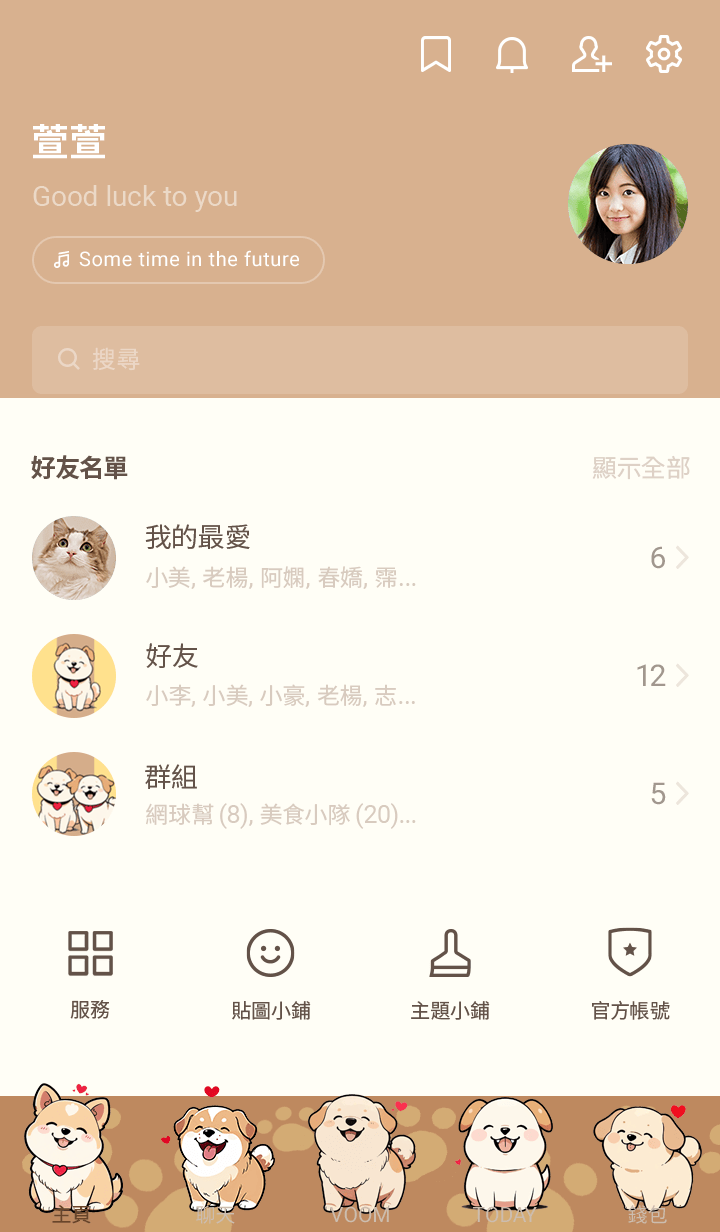The image size is (720, 1232).
Task: Open the profile photo of 萱萱
Action: (628, 204)
